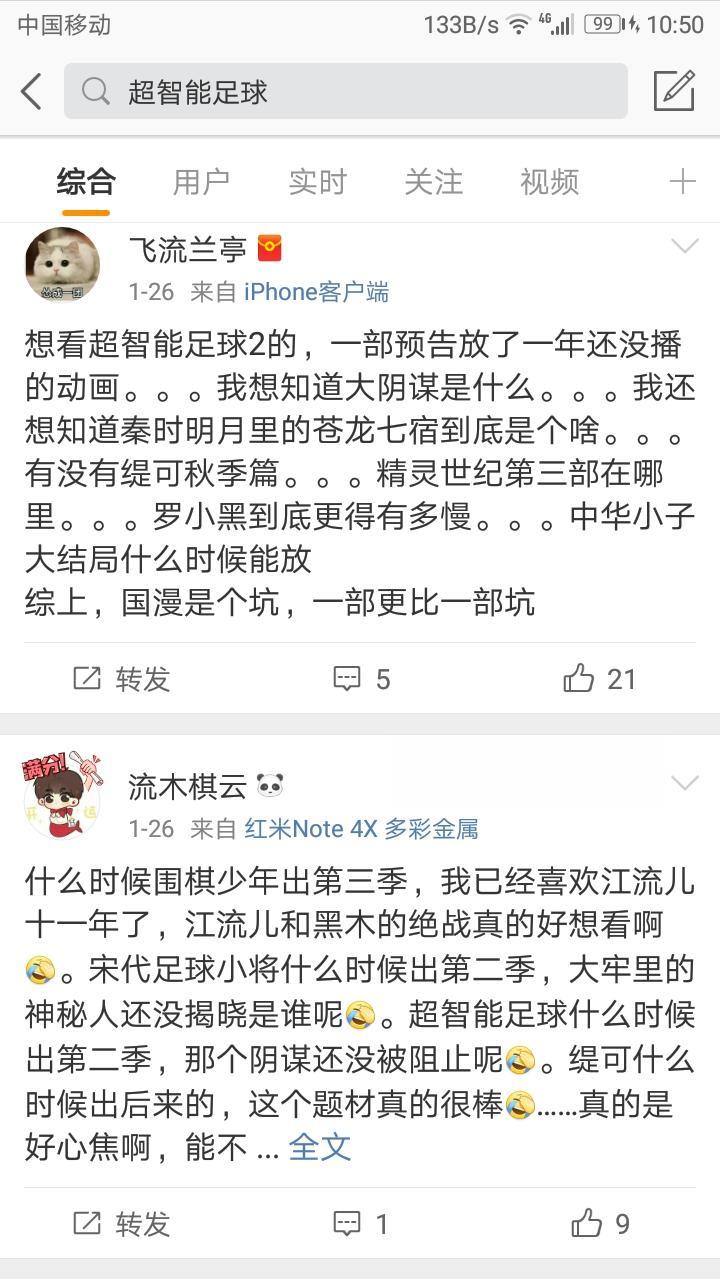
Task: Repost 飞流兰亭's post via 转发
Action: pyautogui.click(x=122, y=680)
